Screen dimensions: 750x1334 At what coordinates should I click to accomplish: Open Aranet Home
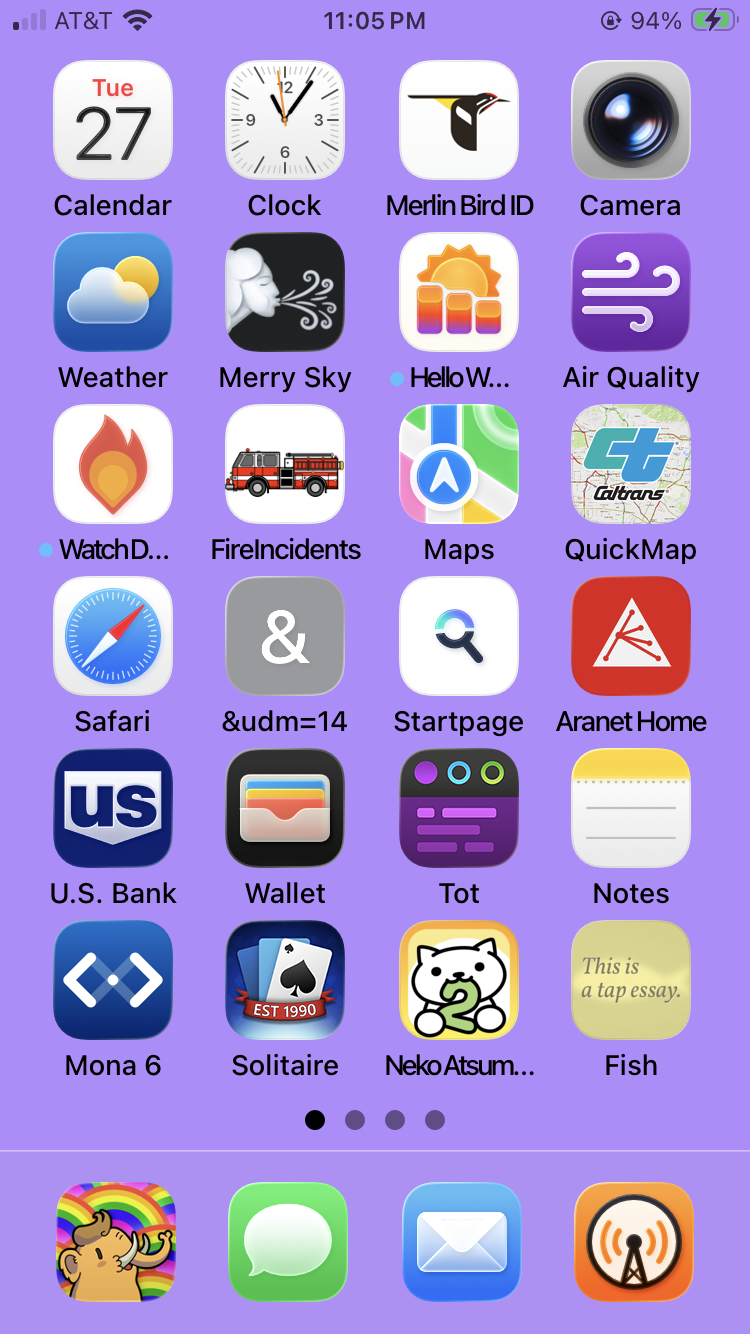pos(631,636)
